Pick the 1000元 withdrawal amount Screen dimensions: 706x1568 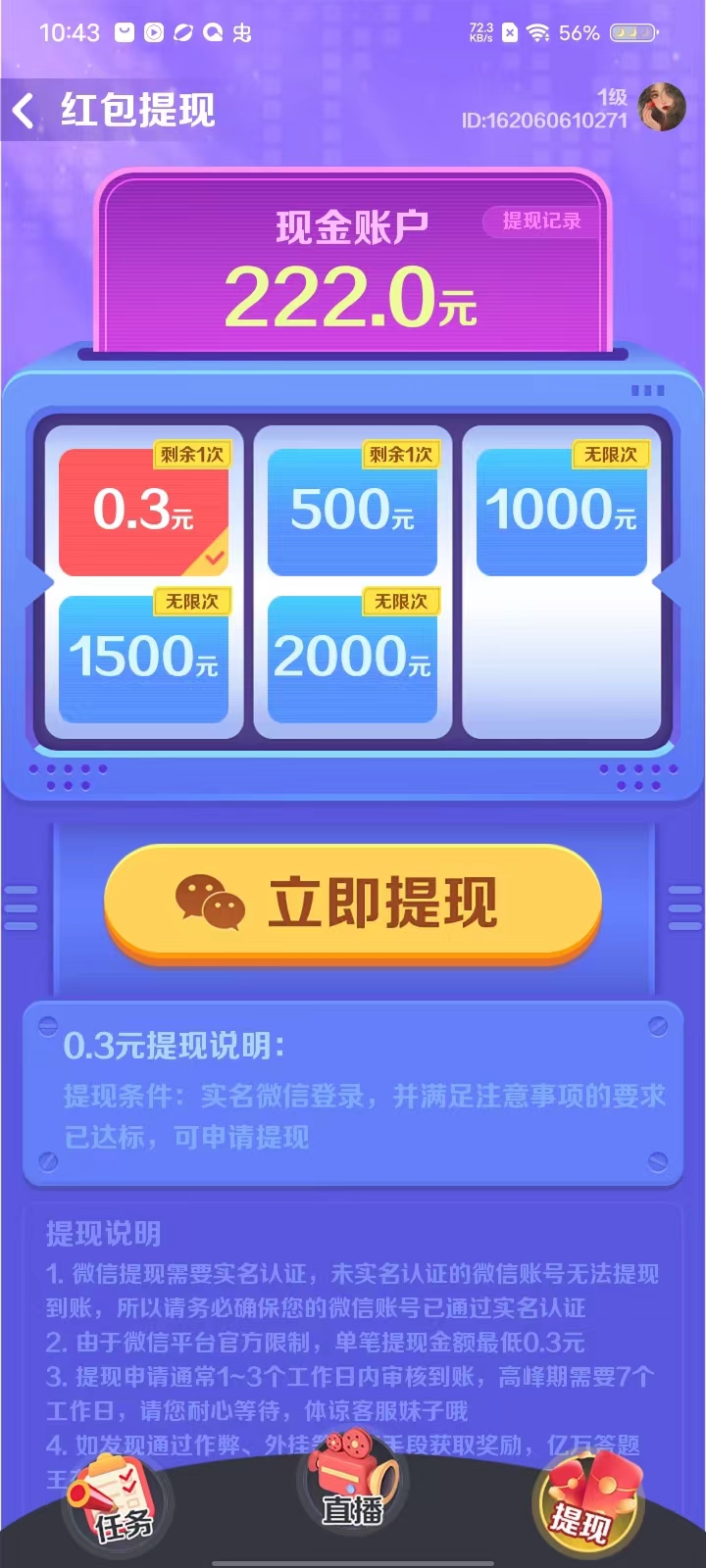[562, 512]
